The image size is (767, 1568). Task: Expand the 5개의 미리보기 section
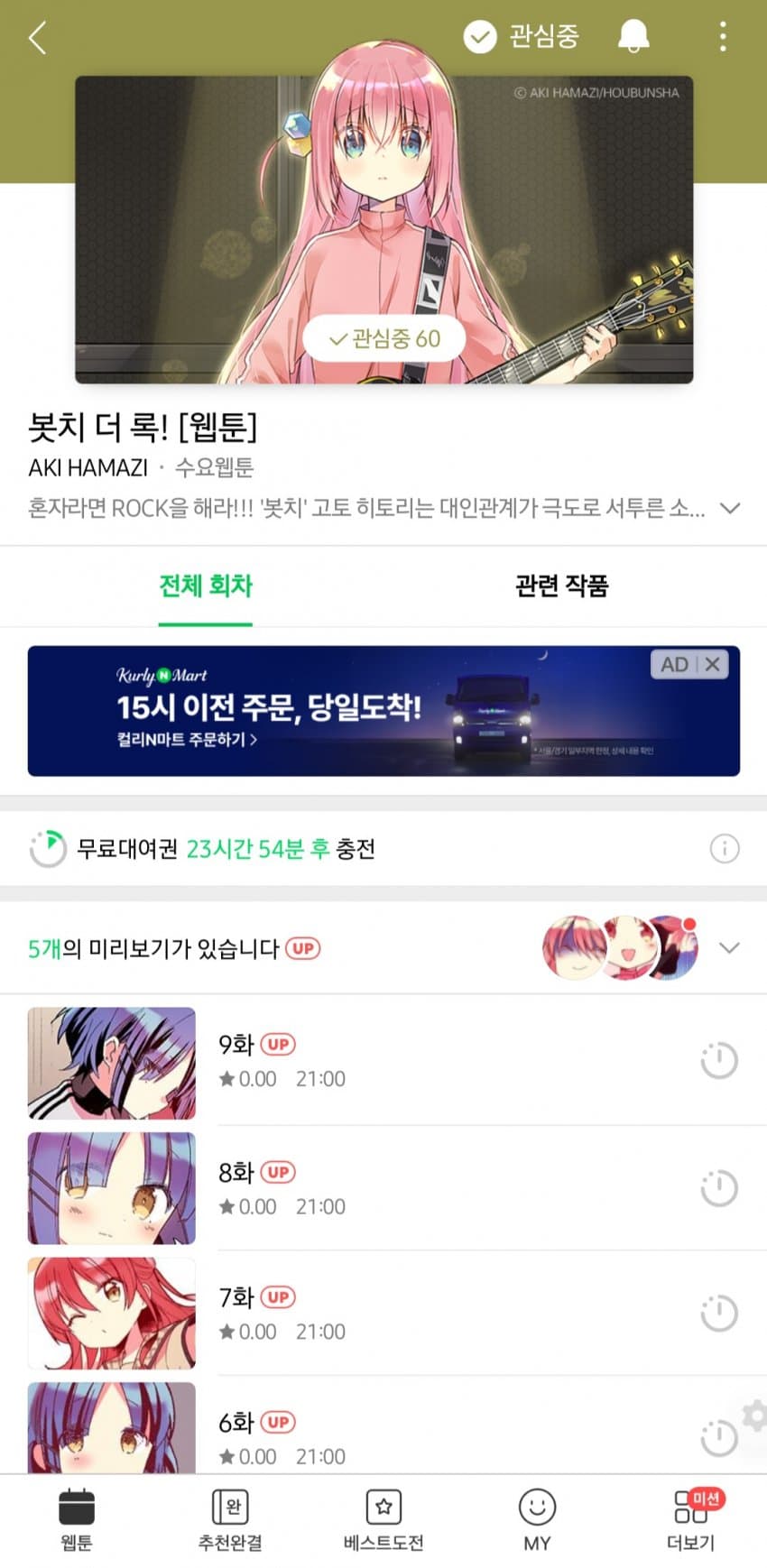click(x=729, y=948)
